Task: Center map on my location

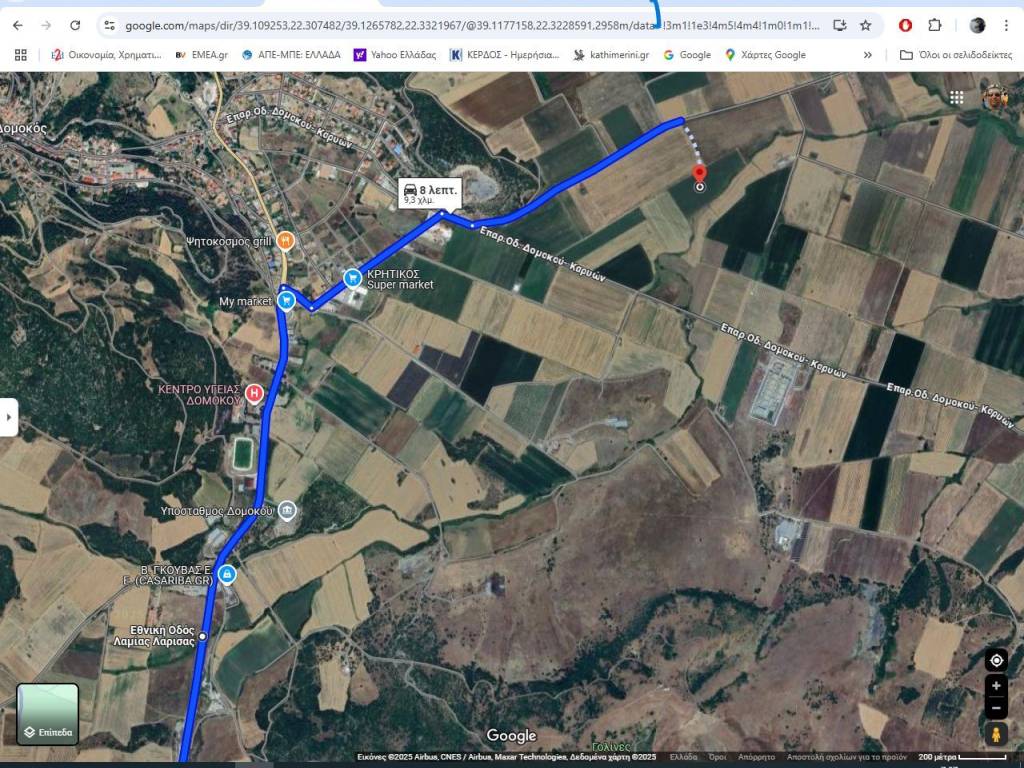Action: pos(996,661)
